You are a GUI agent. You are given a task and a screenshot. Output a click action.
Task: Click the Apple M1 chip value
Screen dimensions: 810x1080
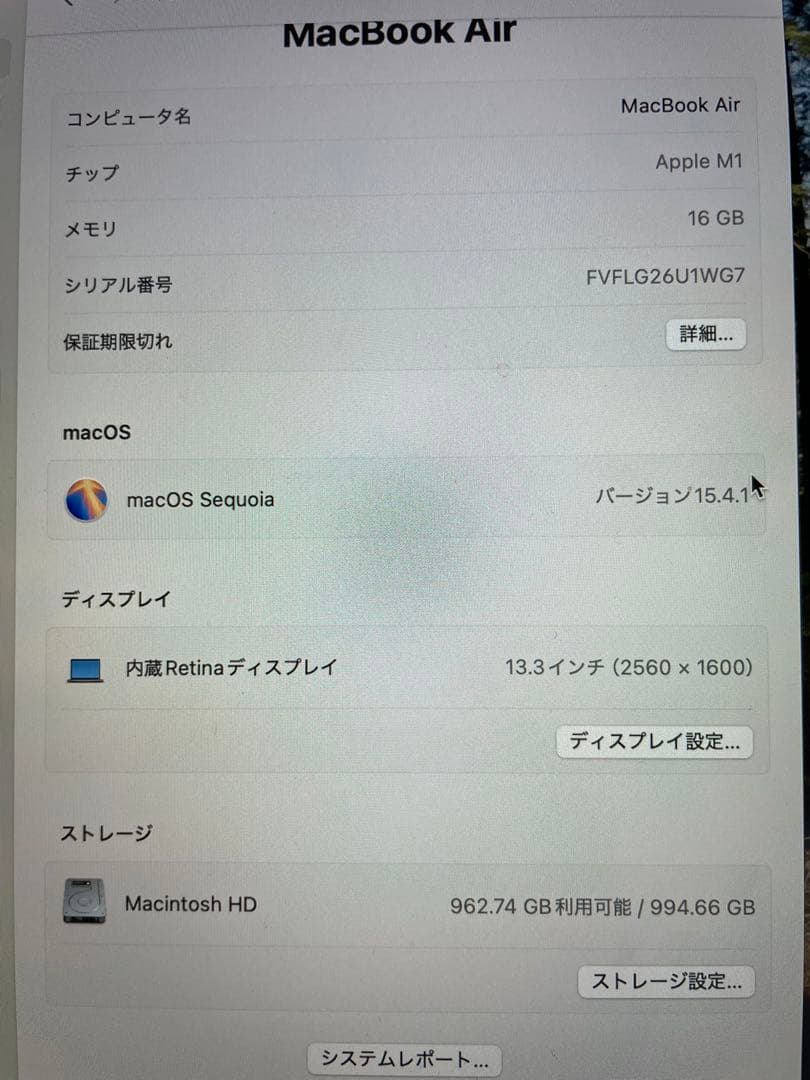coord(699,162)
